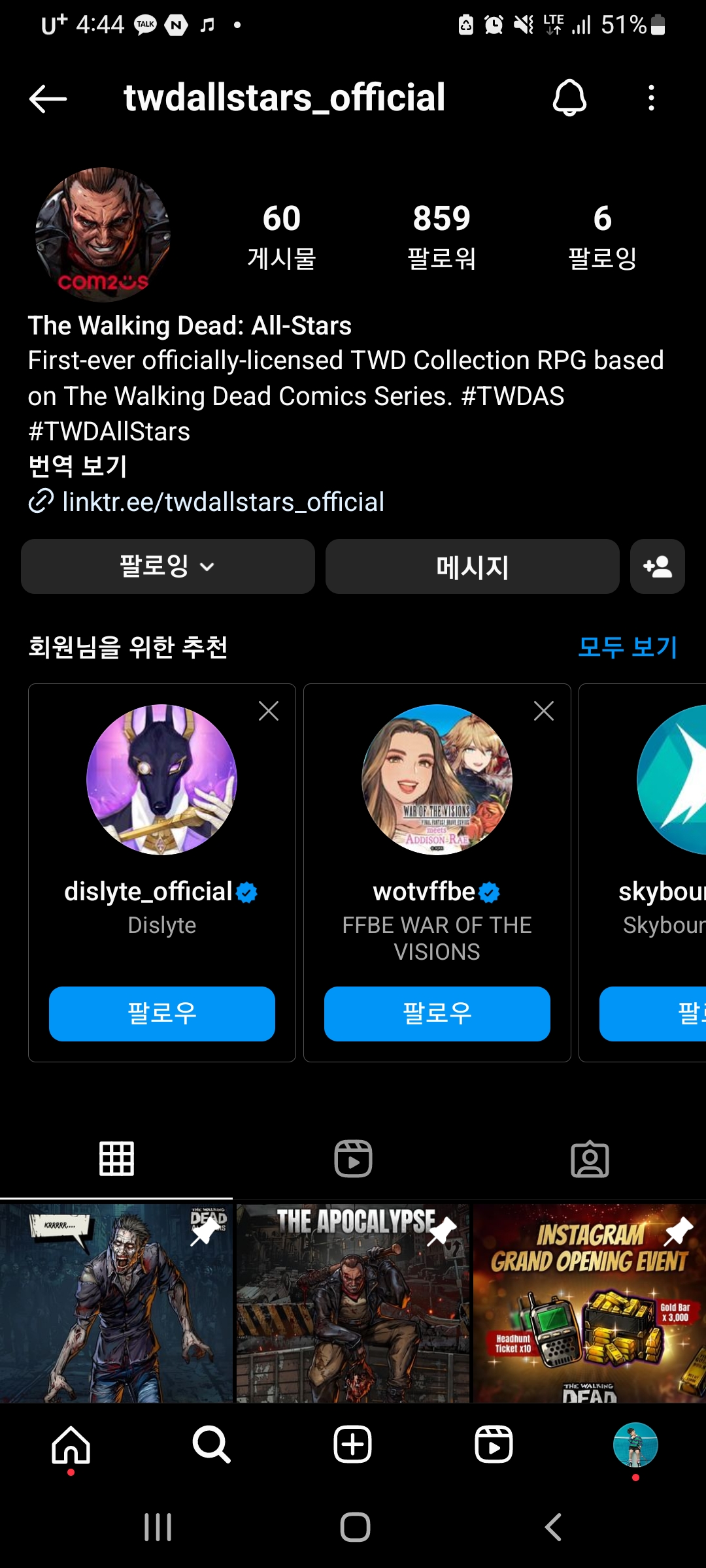Open the linktr.ee/twdallstars_official link
The width and height of the screenshot is (706, 1568).
[x=222, y=502]
